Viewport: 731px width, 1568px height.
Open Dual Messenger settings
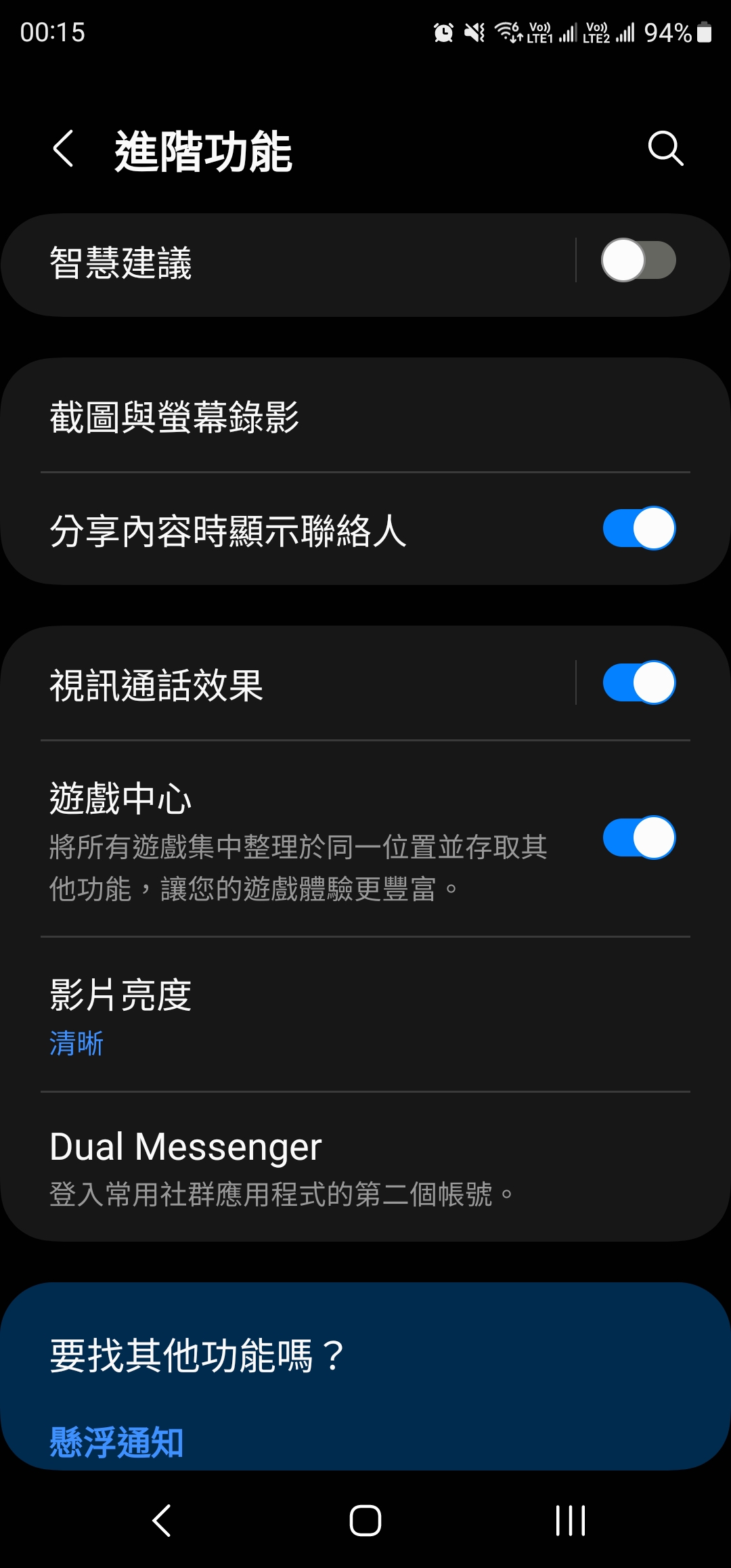click(365, 1167)
